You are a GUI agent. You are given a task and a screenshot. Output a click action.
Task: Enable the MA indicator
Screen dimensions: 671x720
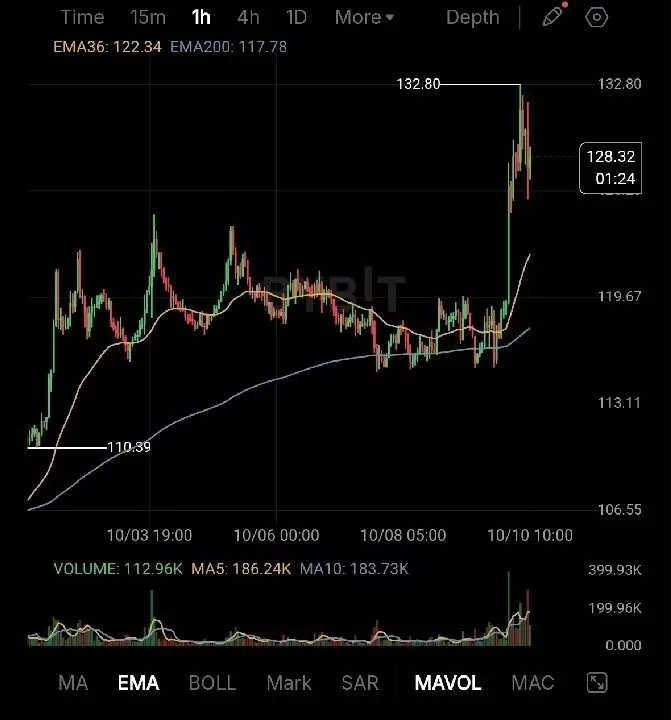point(73,683)
